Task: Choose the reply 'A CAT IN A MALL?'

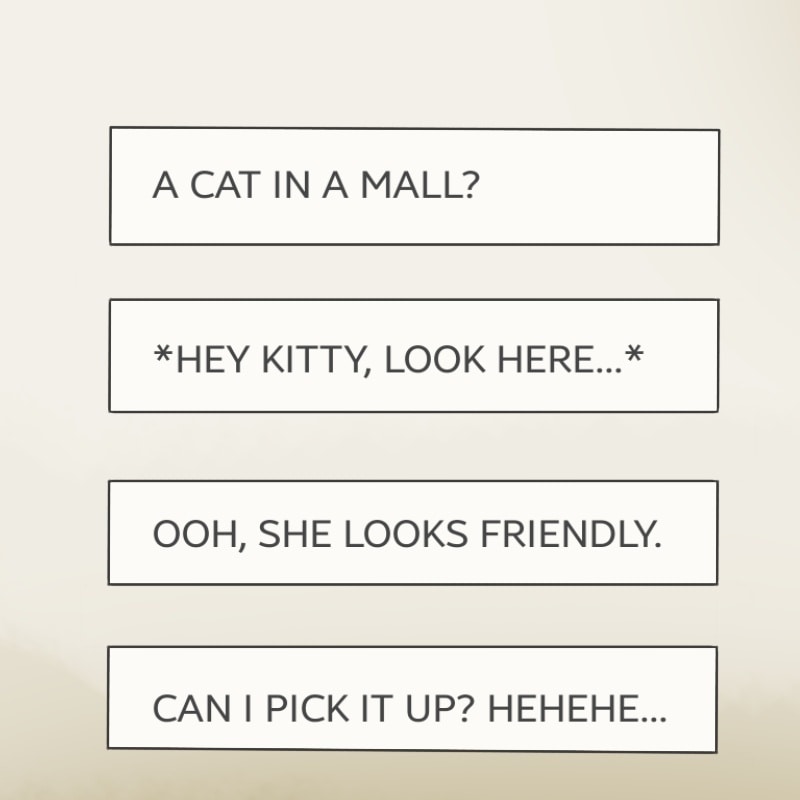Action: (414, 186)
